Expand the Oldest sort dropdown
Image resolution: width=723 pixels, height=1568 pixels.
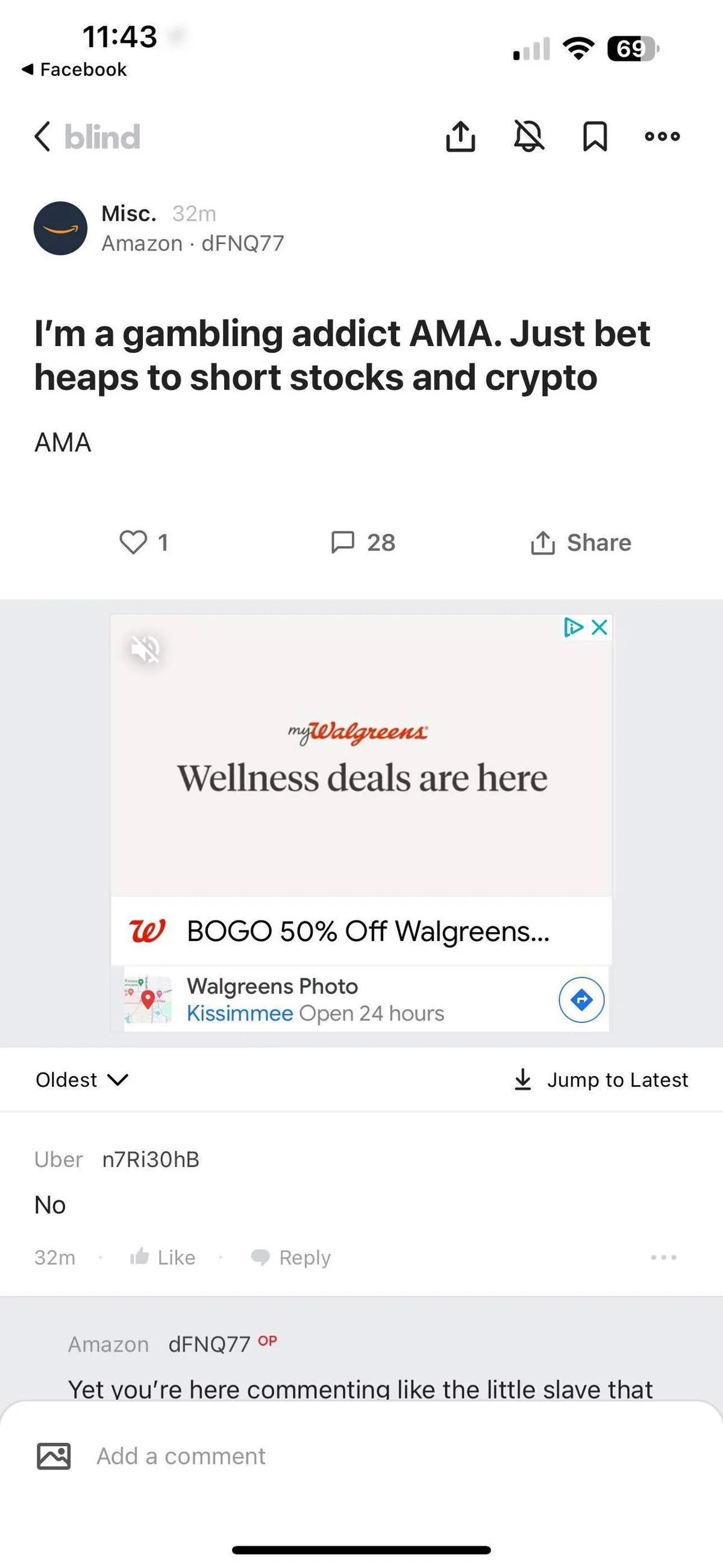tap(82, 1080)
